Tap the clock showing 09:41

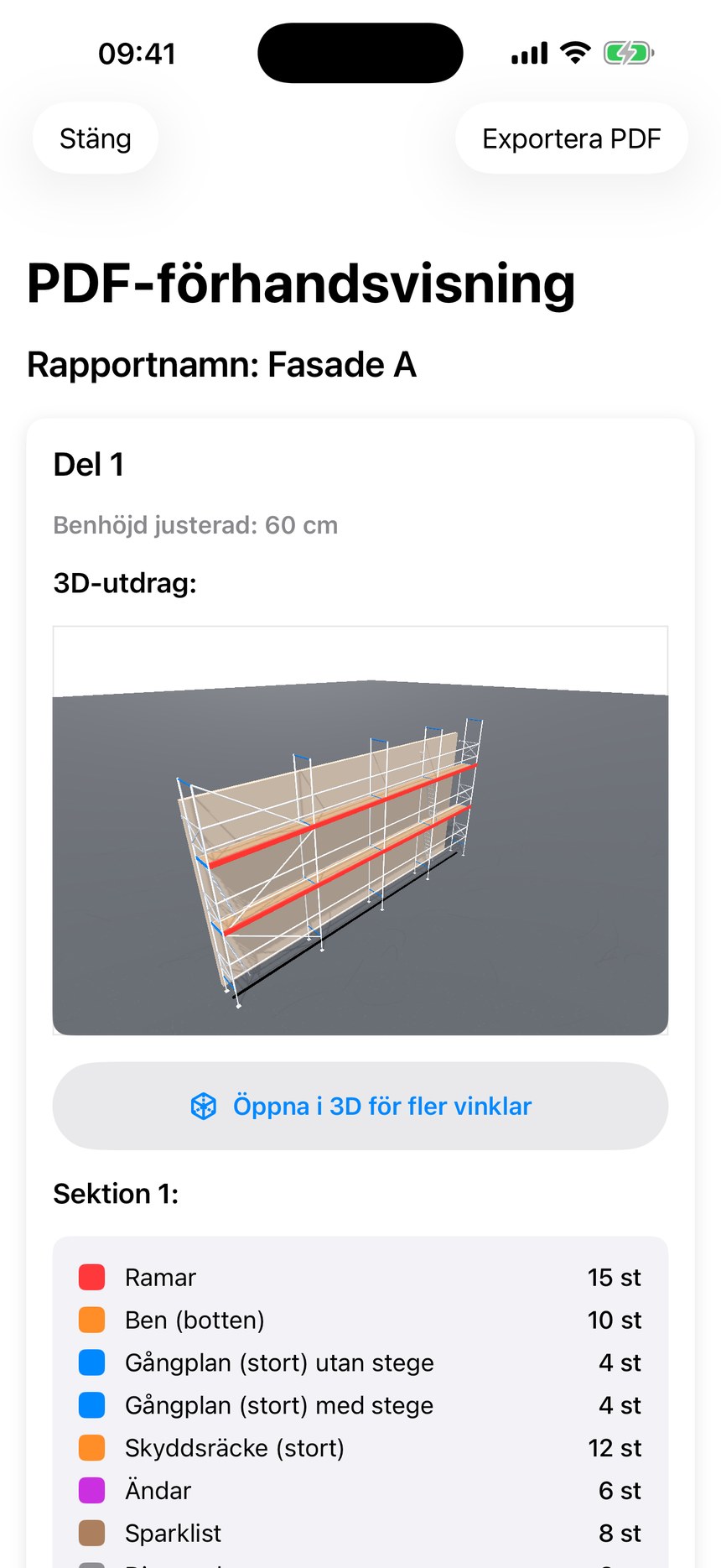click(137, 53)
